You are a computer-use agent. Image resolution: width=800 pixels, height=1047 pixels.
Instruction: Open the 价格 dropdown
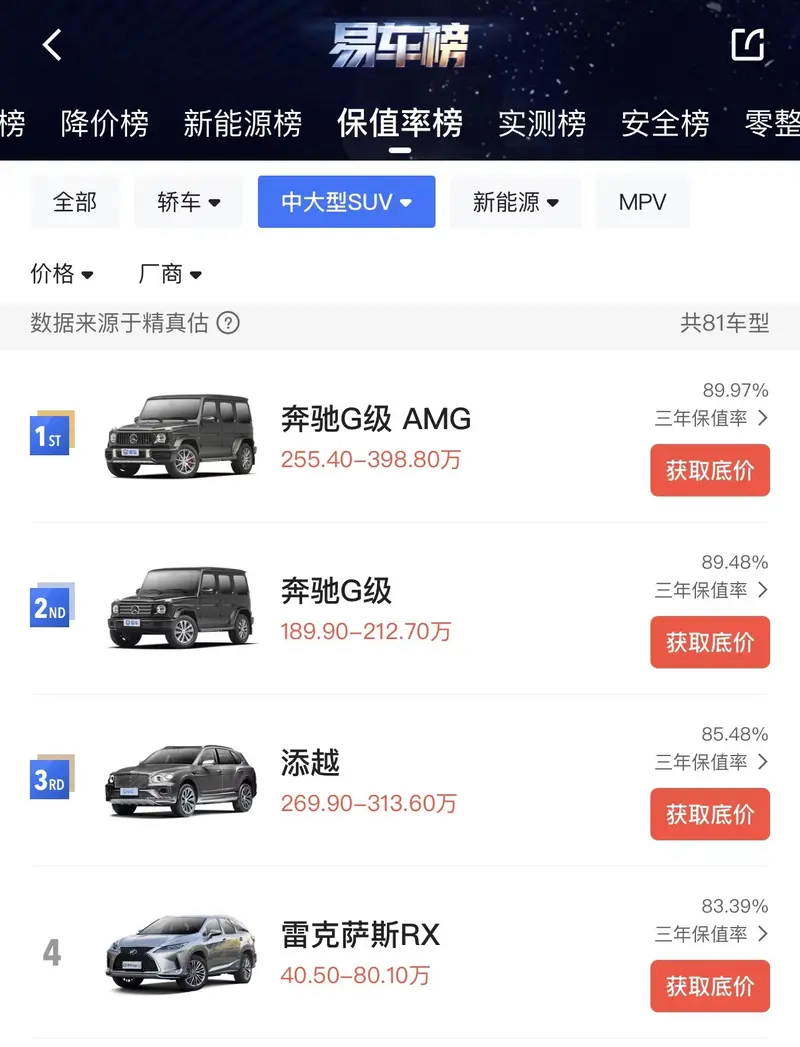[x=62, y=273]
